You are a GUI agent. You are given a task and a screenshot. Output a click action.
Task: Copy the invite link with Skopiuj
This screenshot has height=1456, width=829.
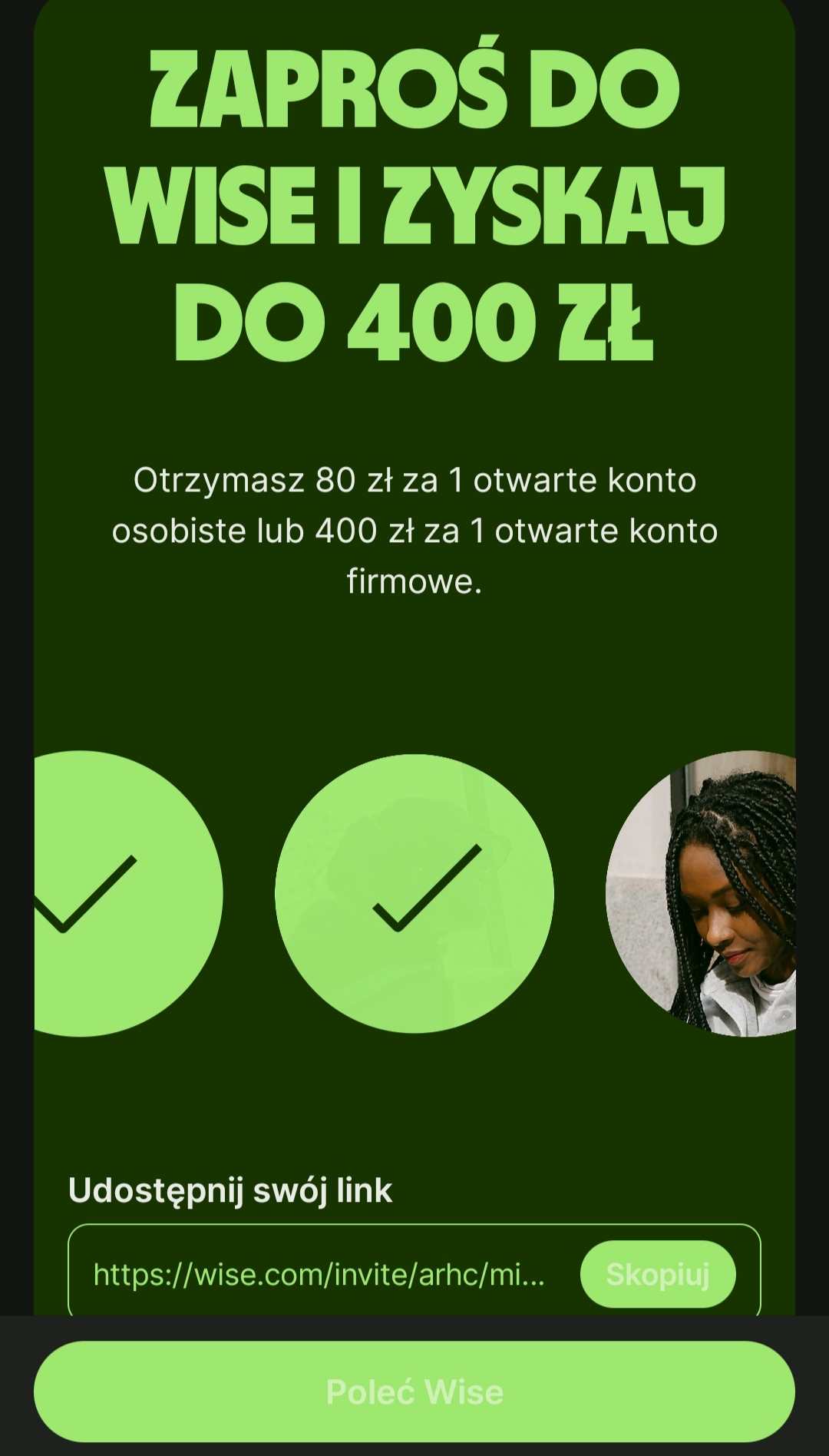(x=658, y=1274)
